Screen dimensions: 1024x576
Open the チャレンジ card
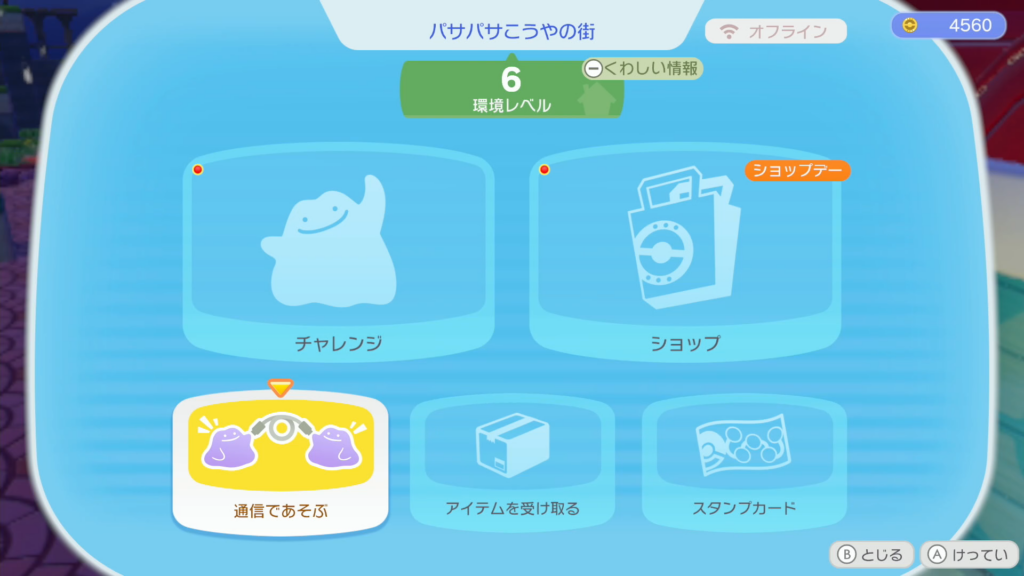(338, 255)
